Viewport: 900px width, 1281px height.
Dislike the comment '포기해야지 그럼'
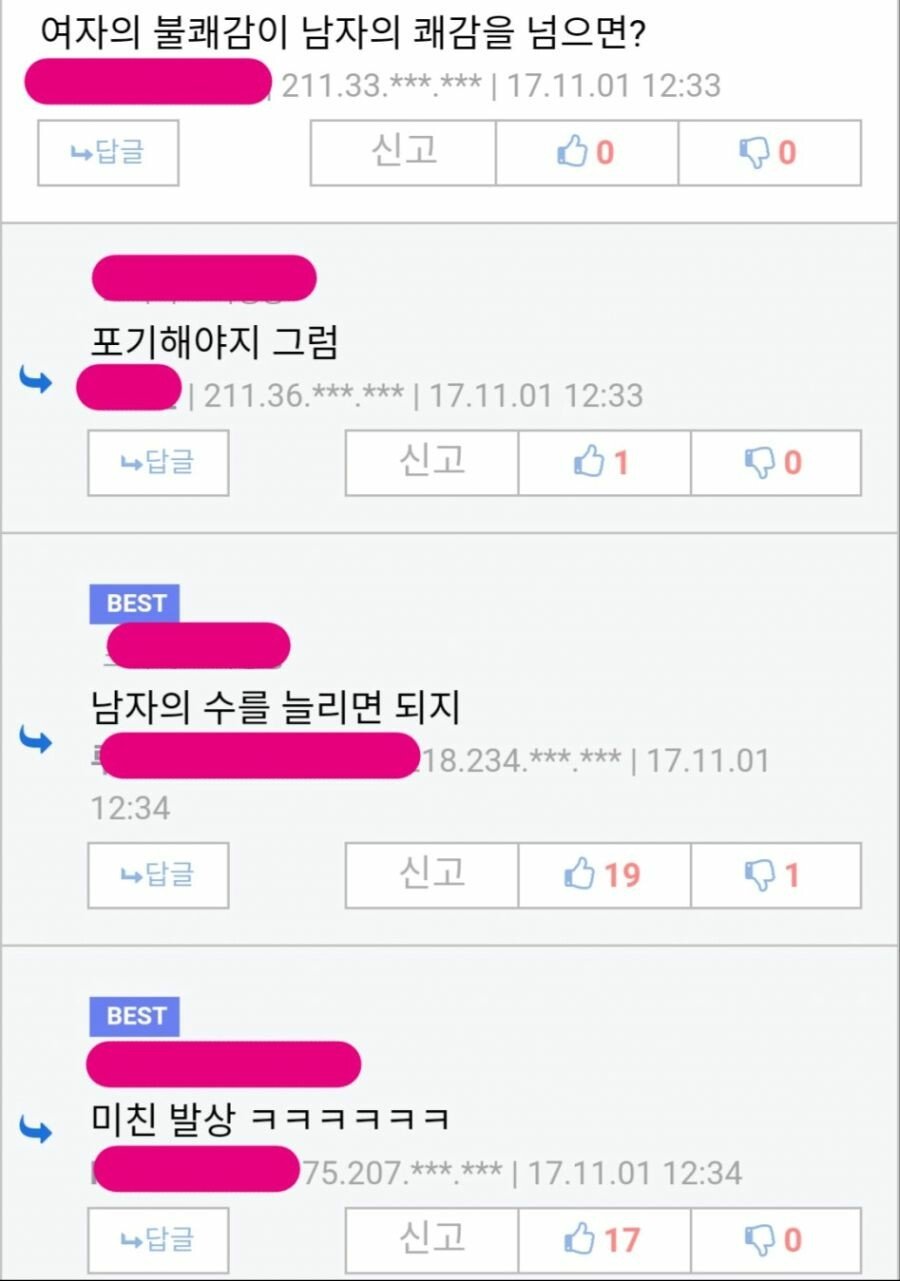click(775, 463)
